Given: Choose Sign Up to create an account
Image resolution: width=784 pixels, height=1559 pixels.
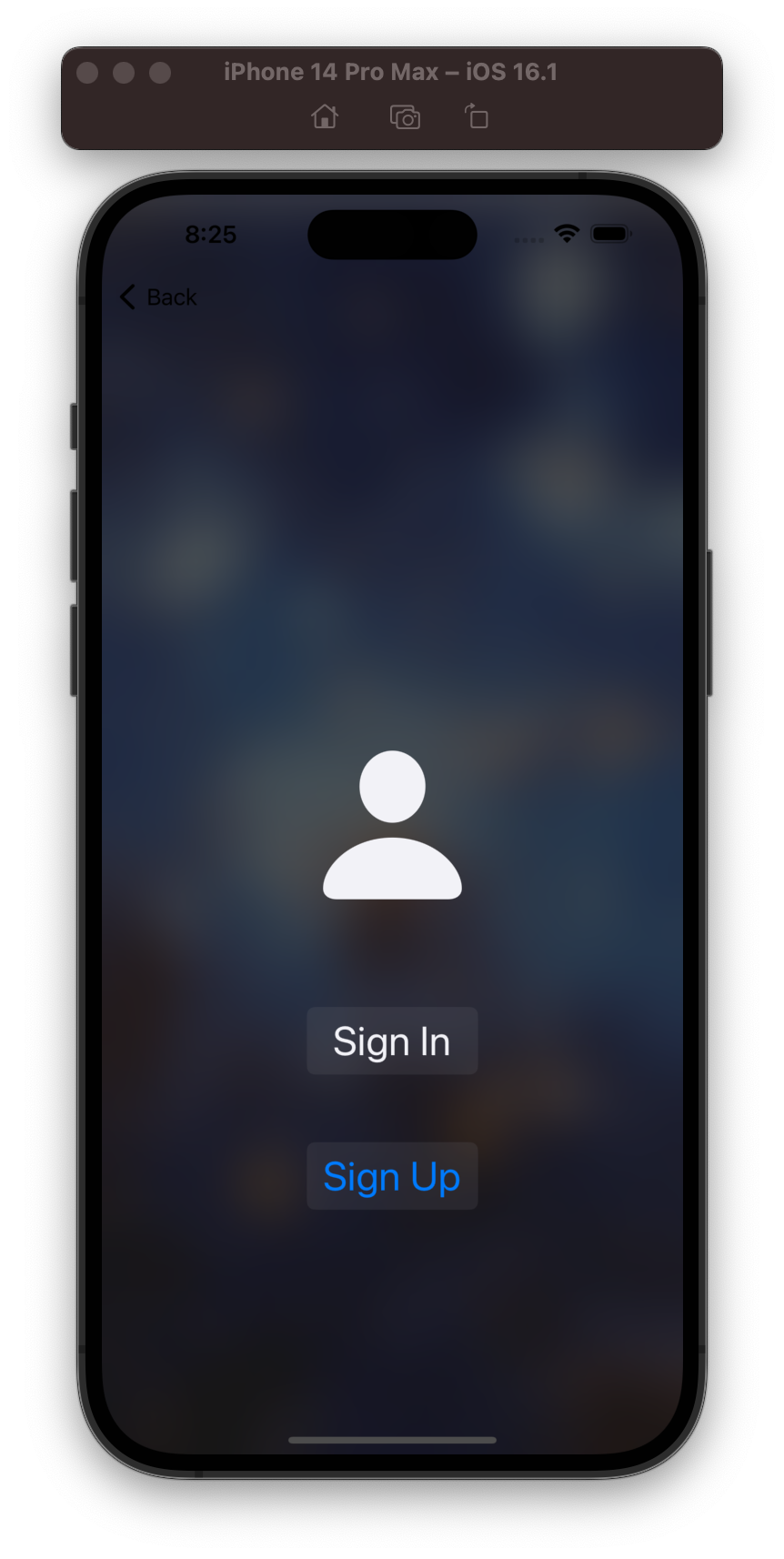Looking at the screenshot, I should [x=392, y=1176].
